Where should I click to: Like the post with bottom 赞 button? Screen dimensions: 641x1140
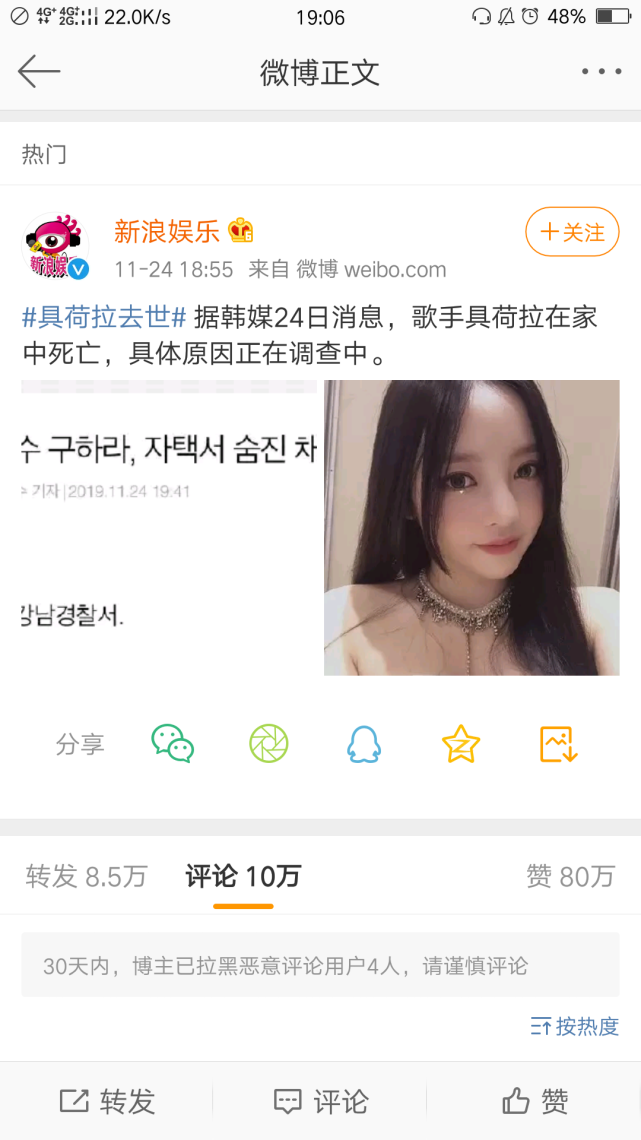534,1101
